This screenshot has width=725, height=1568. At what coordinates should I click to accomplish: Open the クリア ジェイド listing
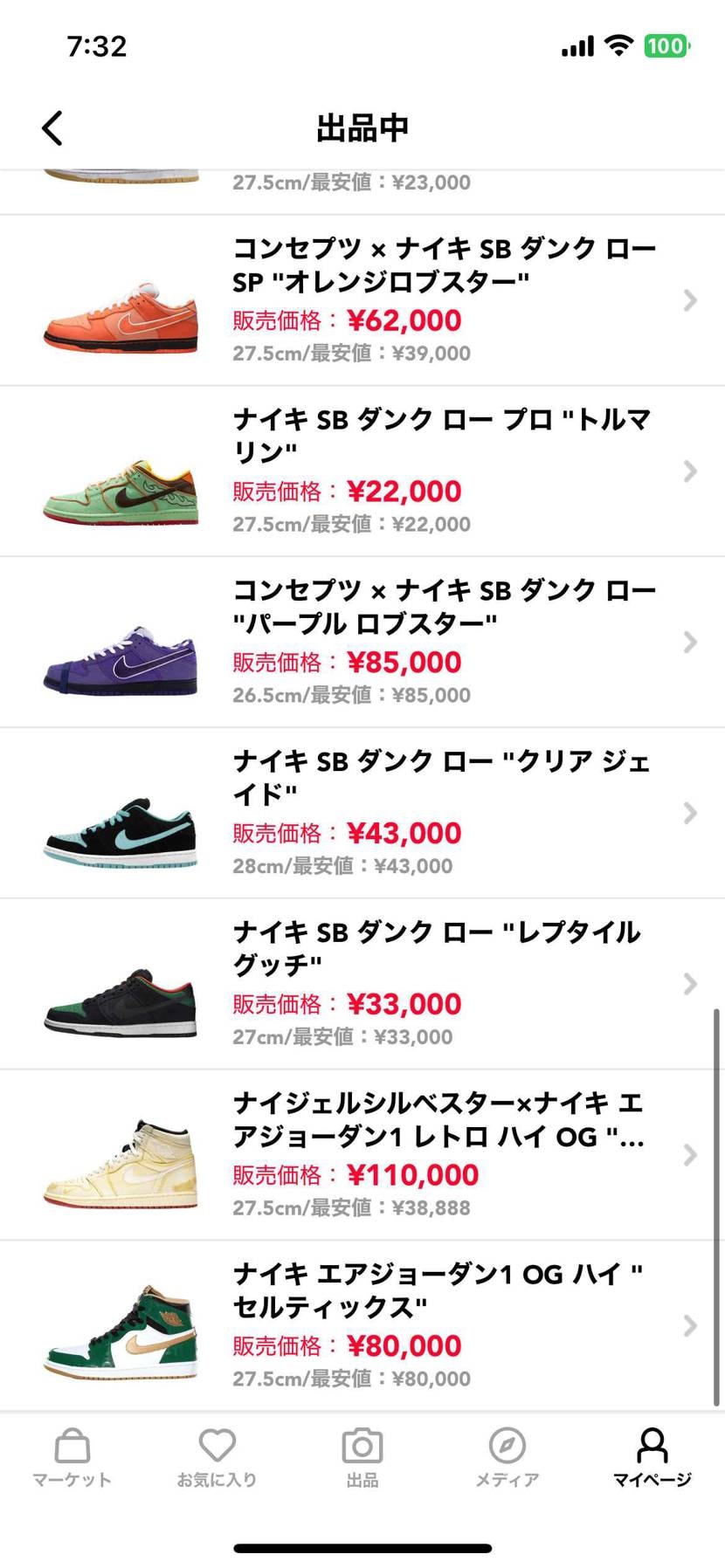coord(362,813)
